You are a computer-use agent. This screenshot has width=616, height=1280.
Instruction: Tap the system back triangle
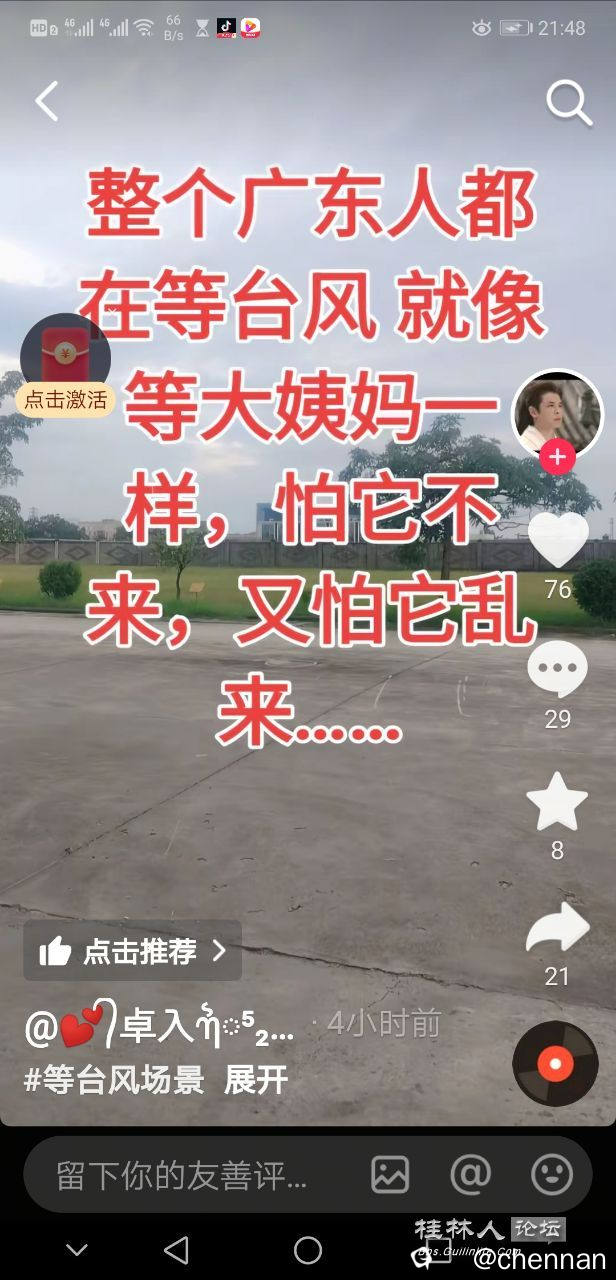[177, 1249]
